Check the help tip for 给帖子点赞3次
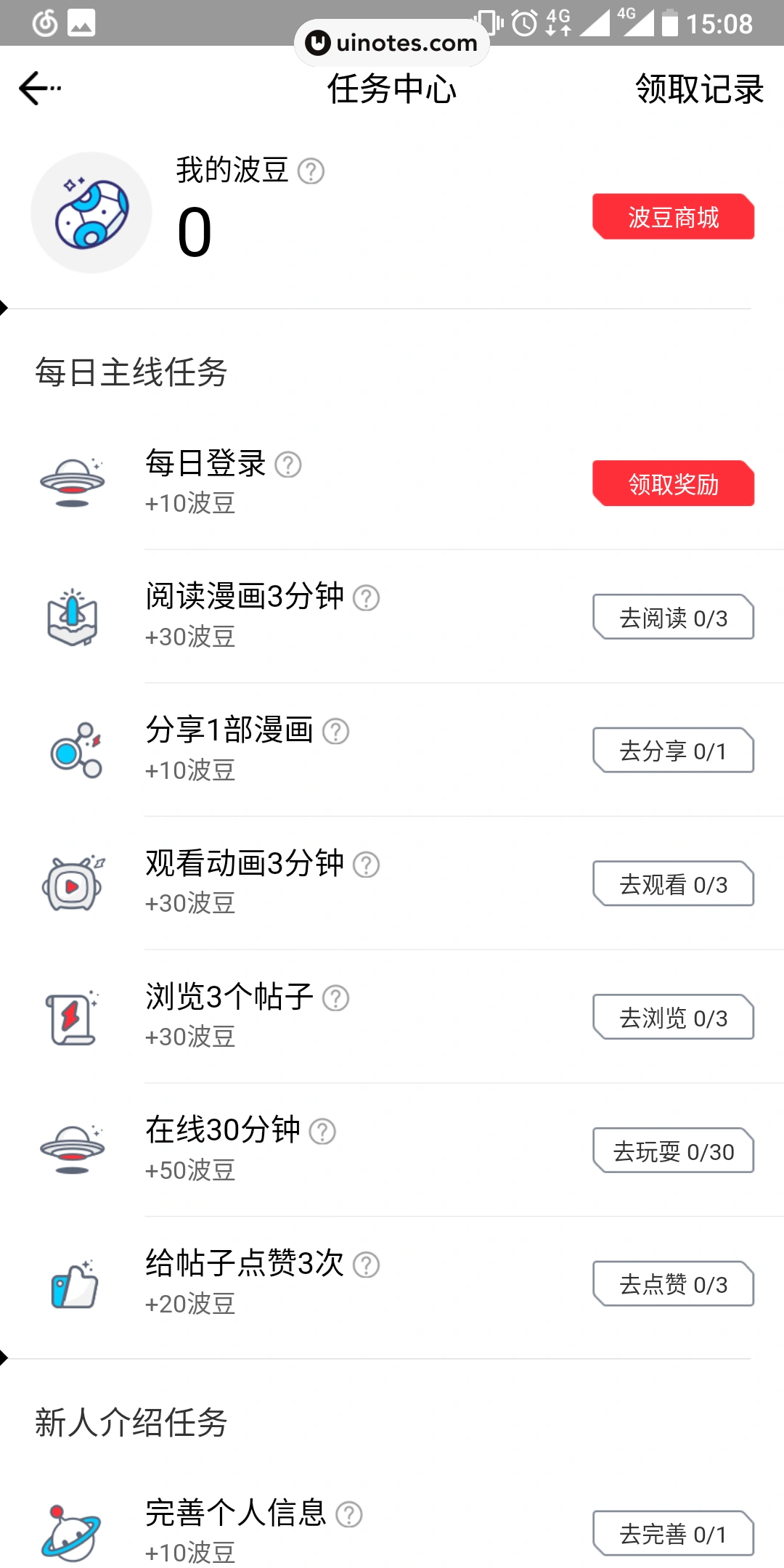The height and width of the screenshot is (1568, 784). click(366, 1265)
